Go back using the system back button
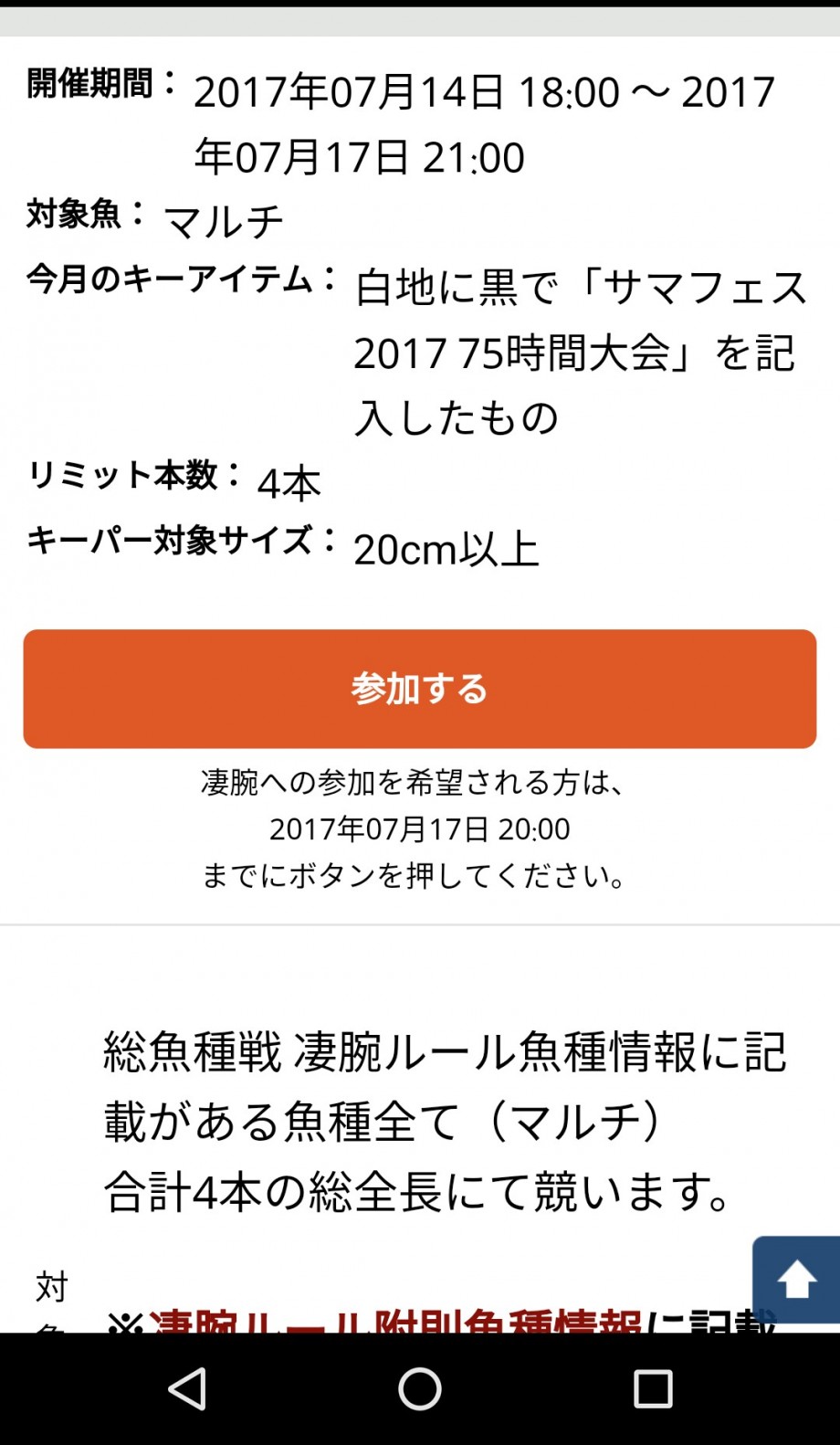The height and width of the screenshot is (1445, 840). 187,1389
